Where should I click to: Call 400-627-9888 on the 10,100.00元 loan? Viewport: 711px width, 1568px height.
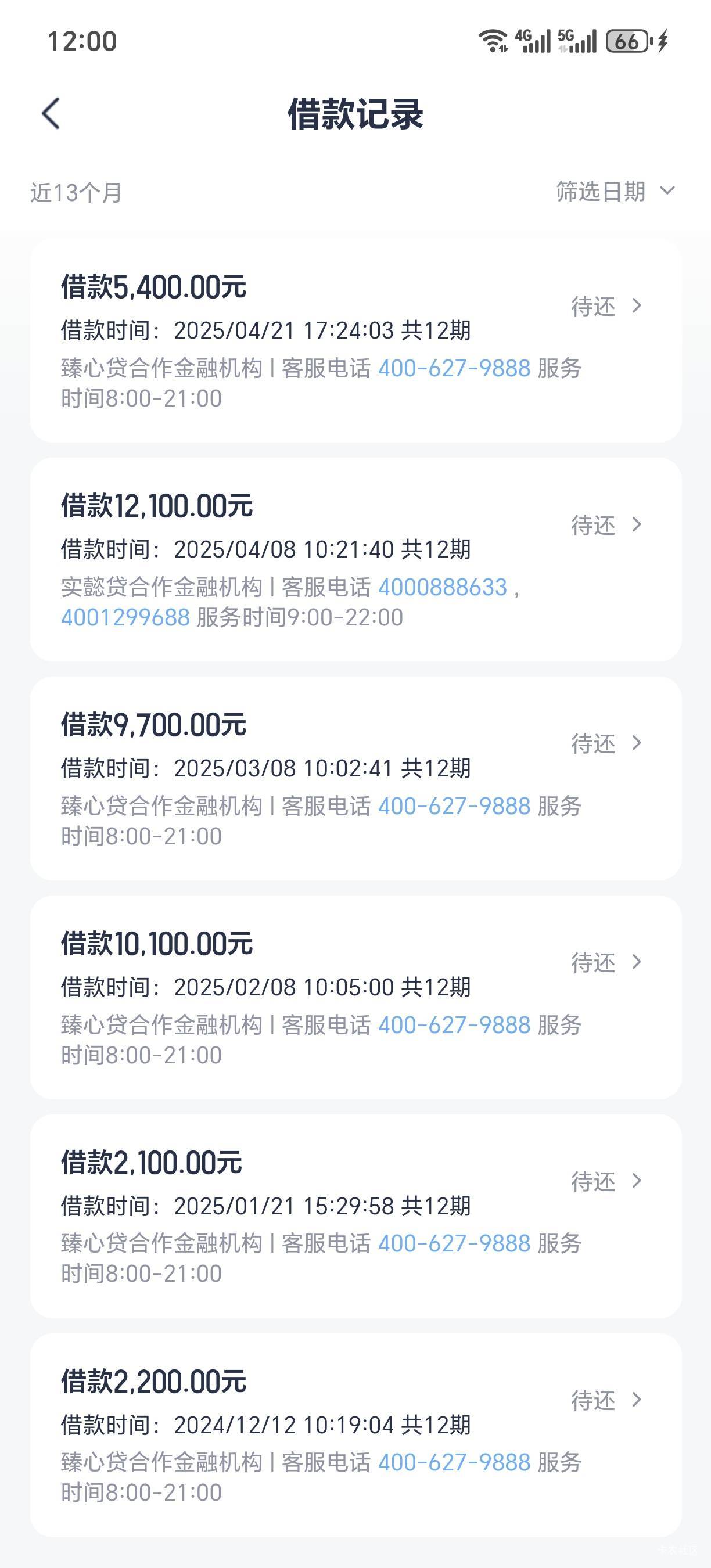pos(454,1025)
